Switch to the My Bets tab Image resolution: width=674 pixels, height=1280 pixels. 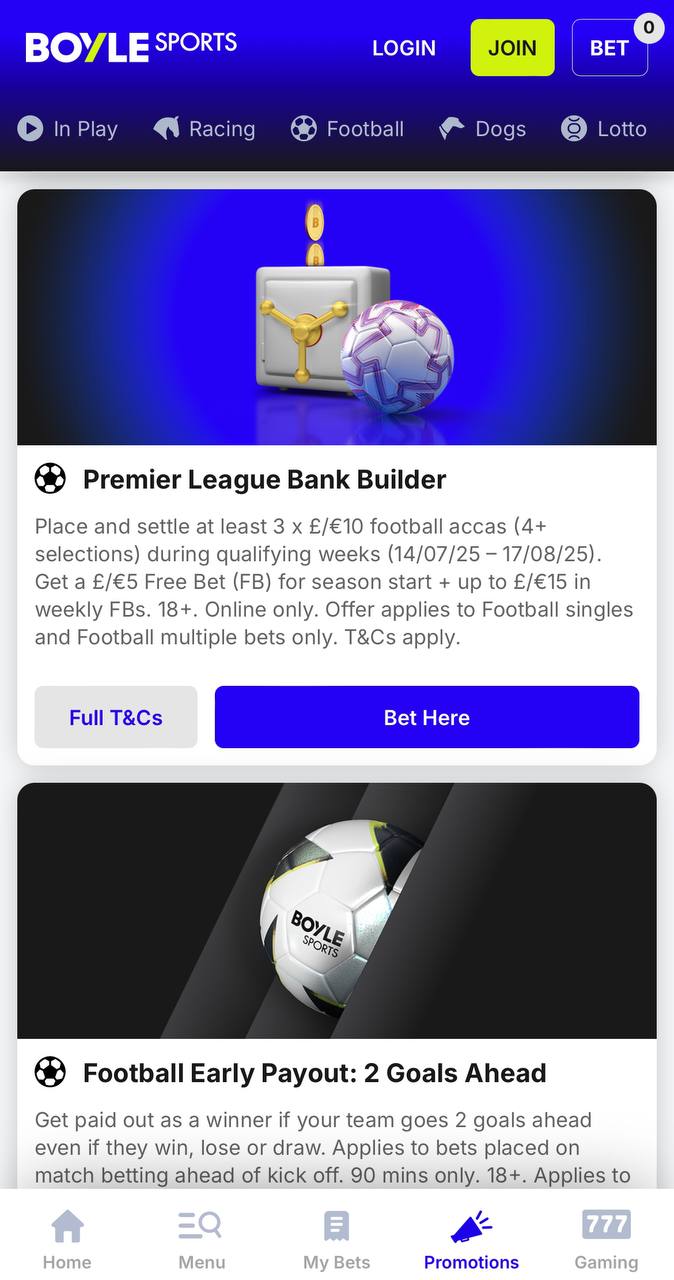(x=337, y=1239)
